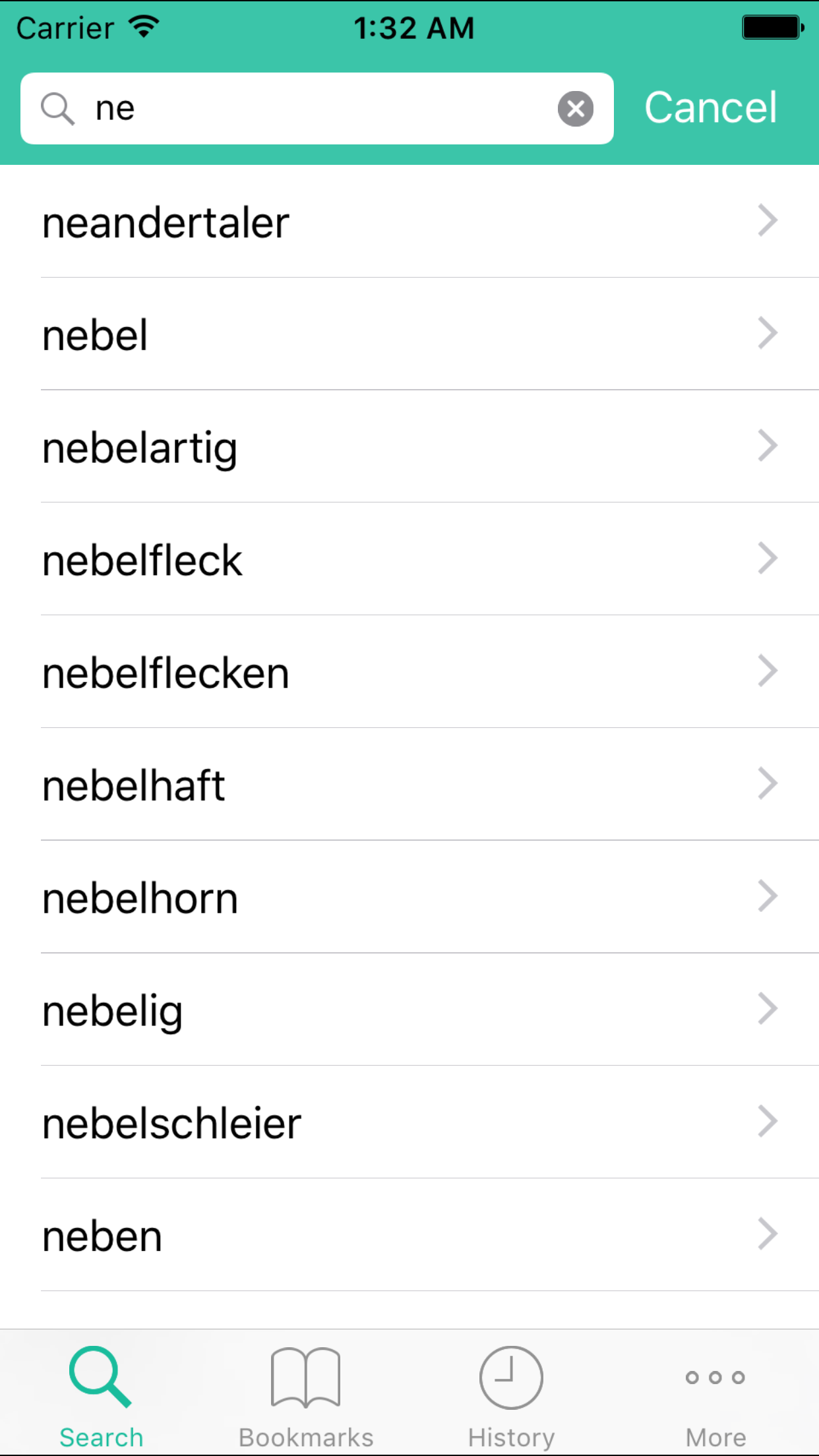Open the nebelfleck entry
The image size is (819, 1456).
[x=409, y=559]
